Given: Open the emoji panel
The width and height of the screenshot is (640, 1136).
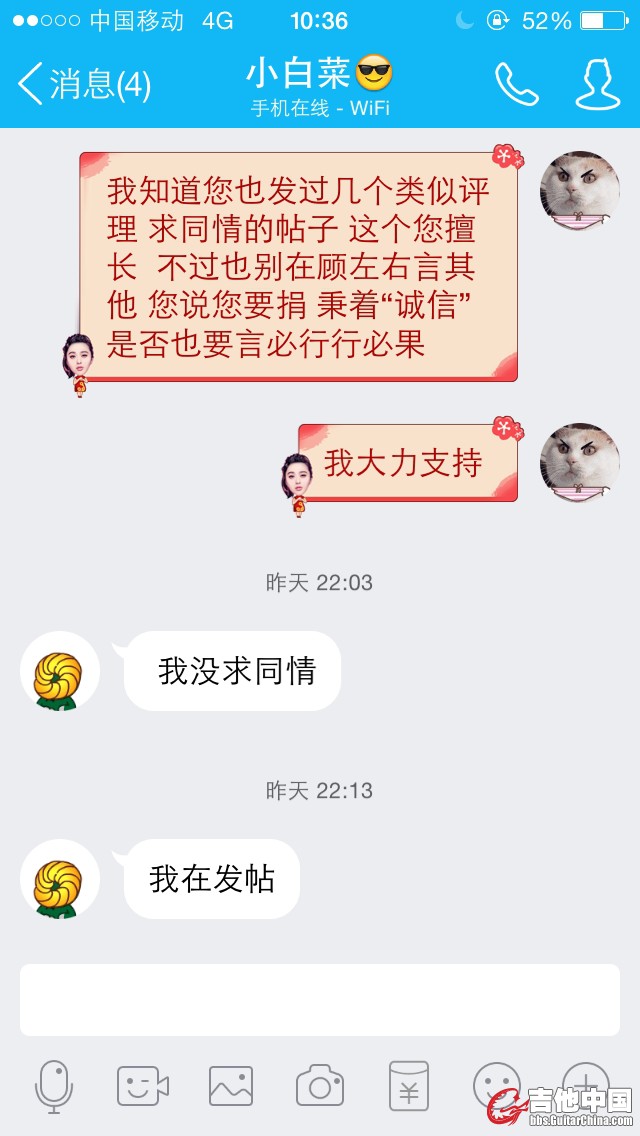Looking at the screenshot, I should [x=497, y=1084].
